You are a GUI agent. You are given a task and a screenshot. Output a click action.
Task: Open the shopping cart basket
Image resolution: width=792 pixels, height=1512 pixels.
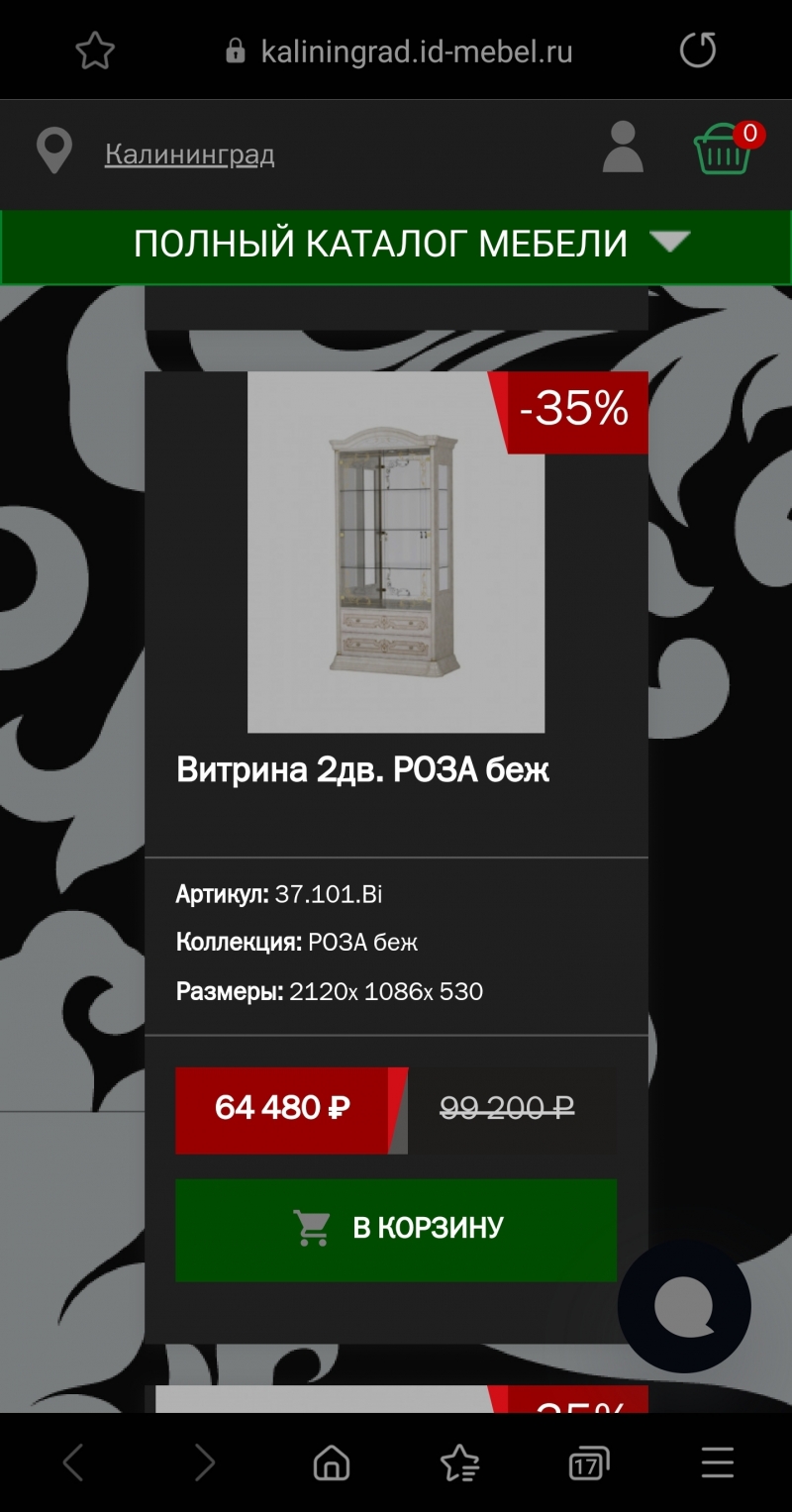[725, 151]
